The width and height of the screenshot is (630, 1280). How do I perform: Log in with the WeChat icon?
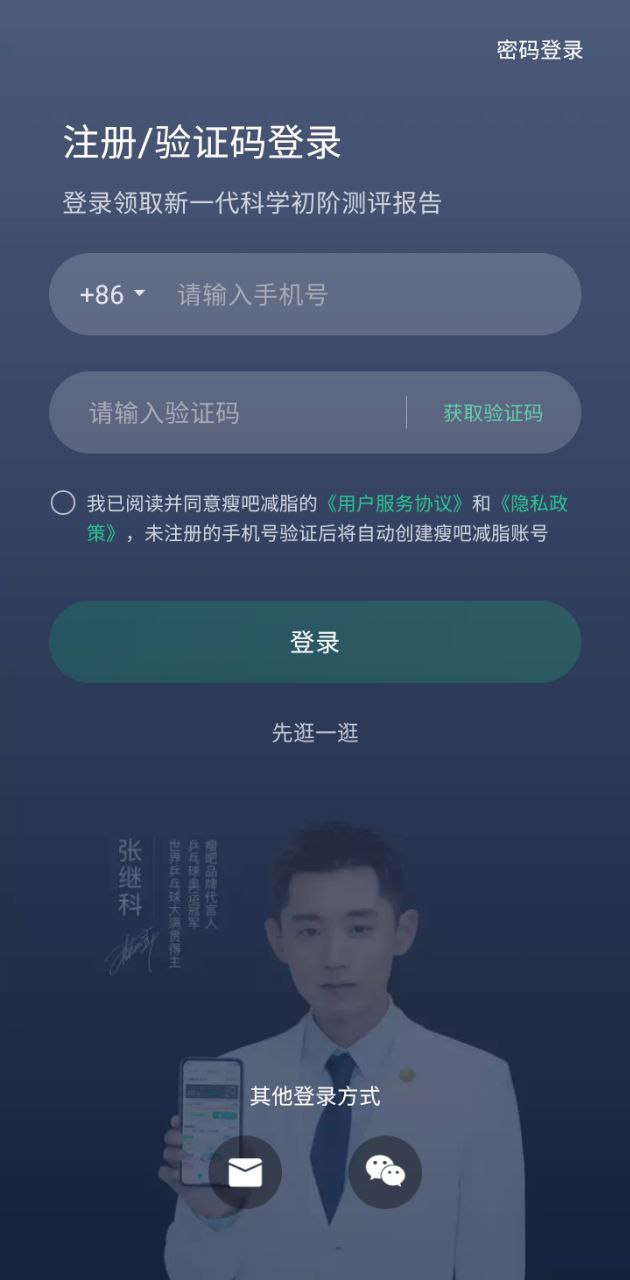(385, 1172)
